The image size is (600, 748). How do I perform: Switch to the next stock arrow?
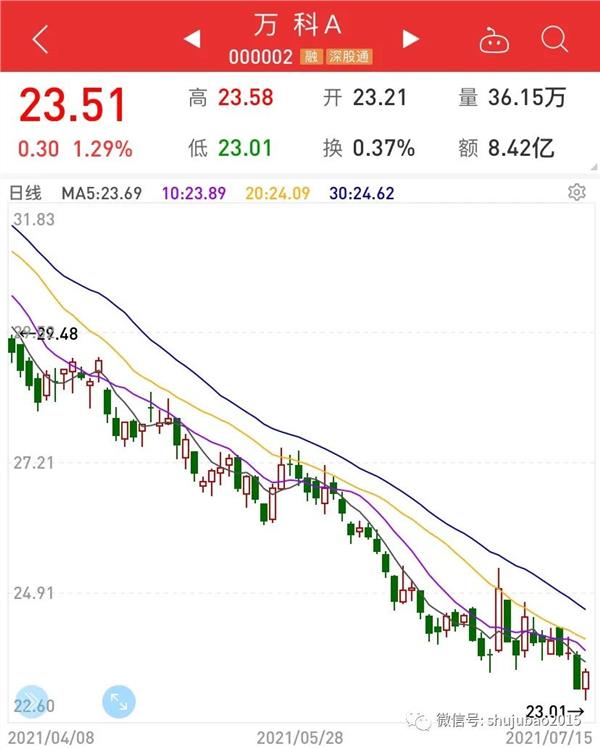pos(410,39)
